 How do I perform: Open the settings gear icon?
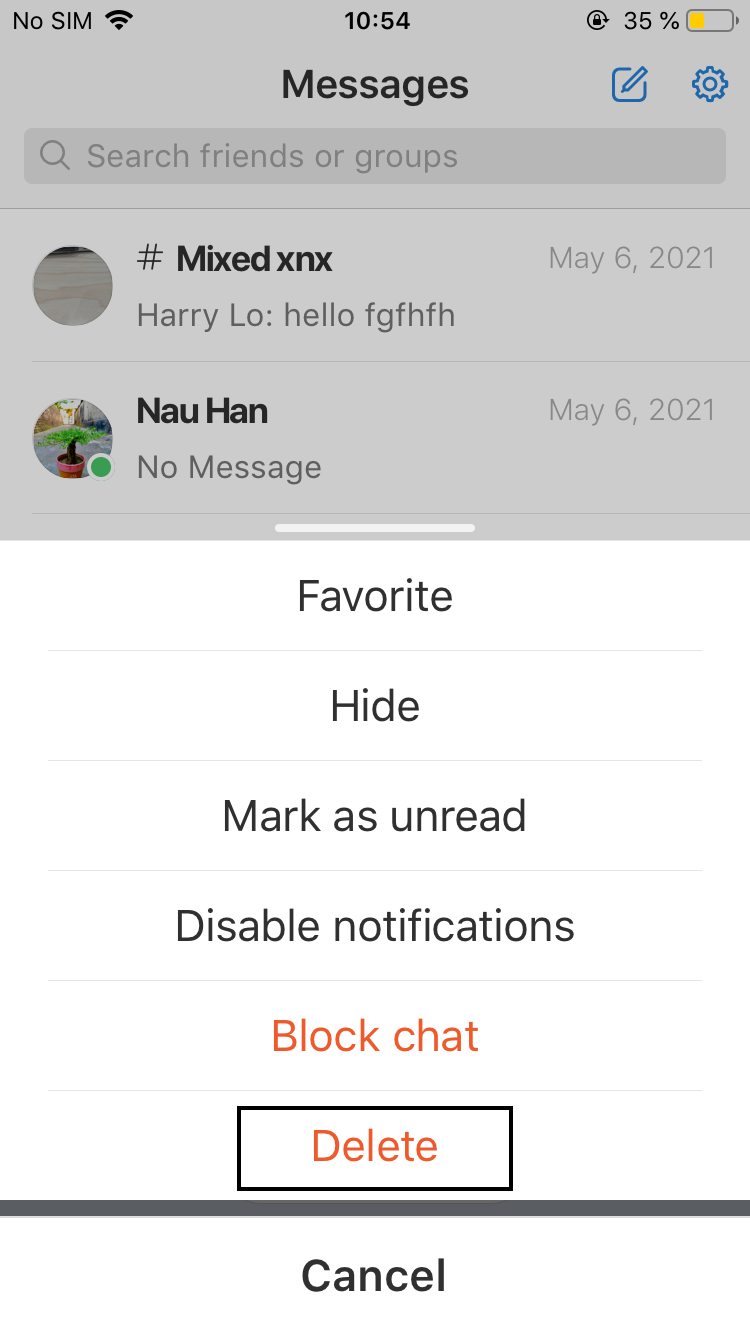pos(710,85)
